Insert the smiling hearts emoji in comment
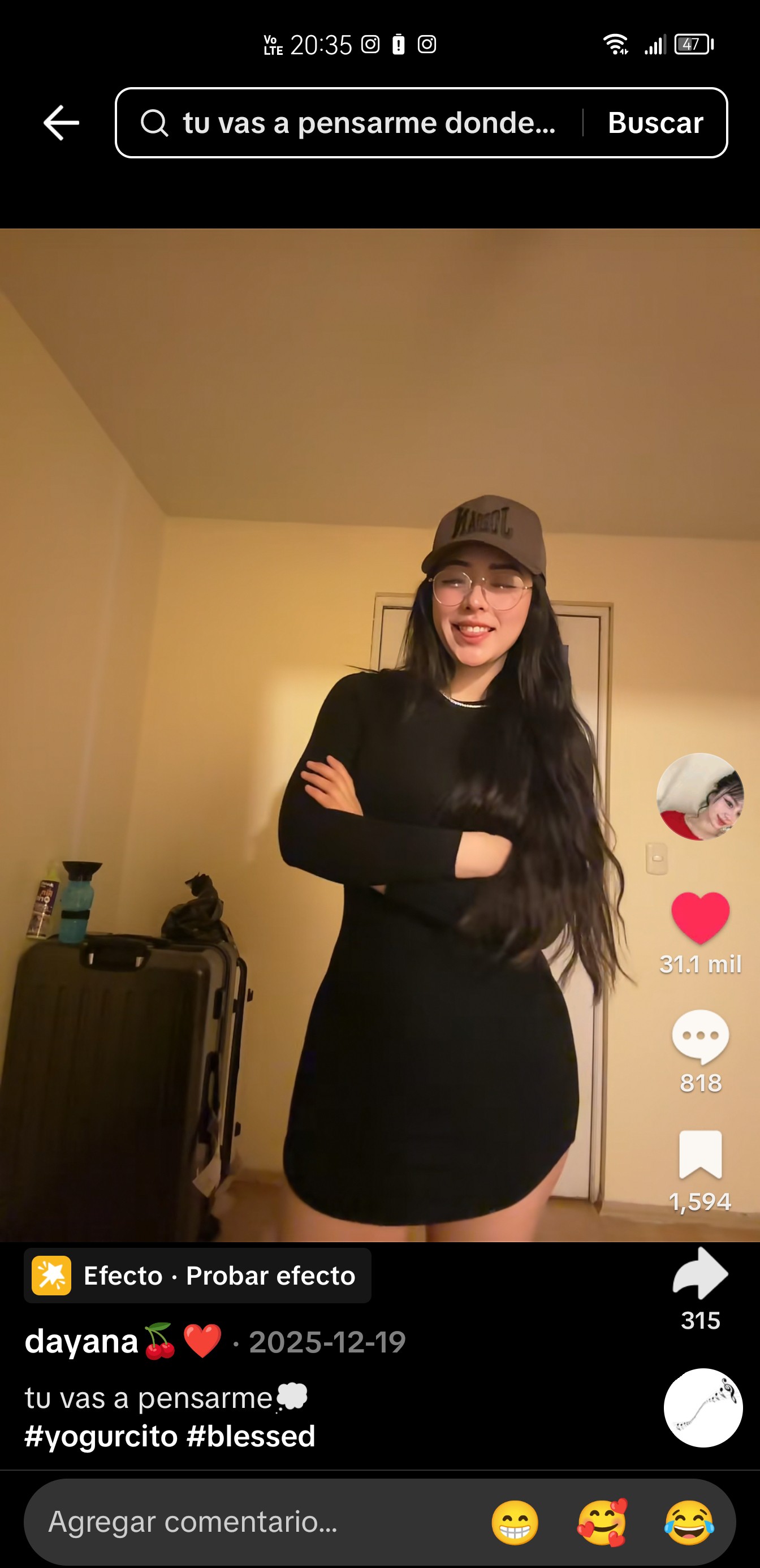 click(x=602, y=1522)
